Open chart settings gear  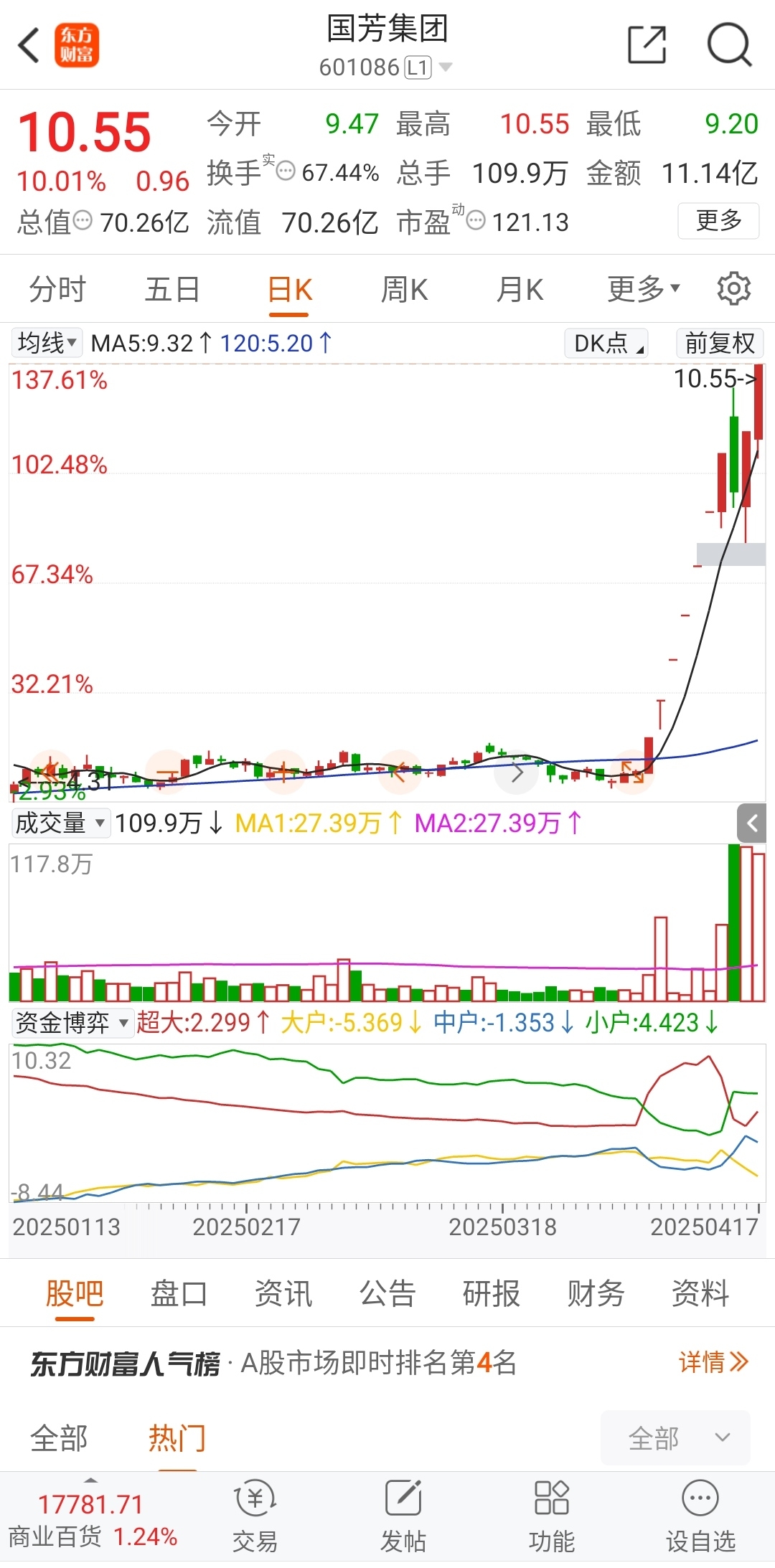pos(733,288)
